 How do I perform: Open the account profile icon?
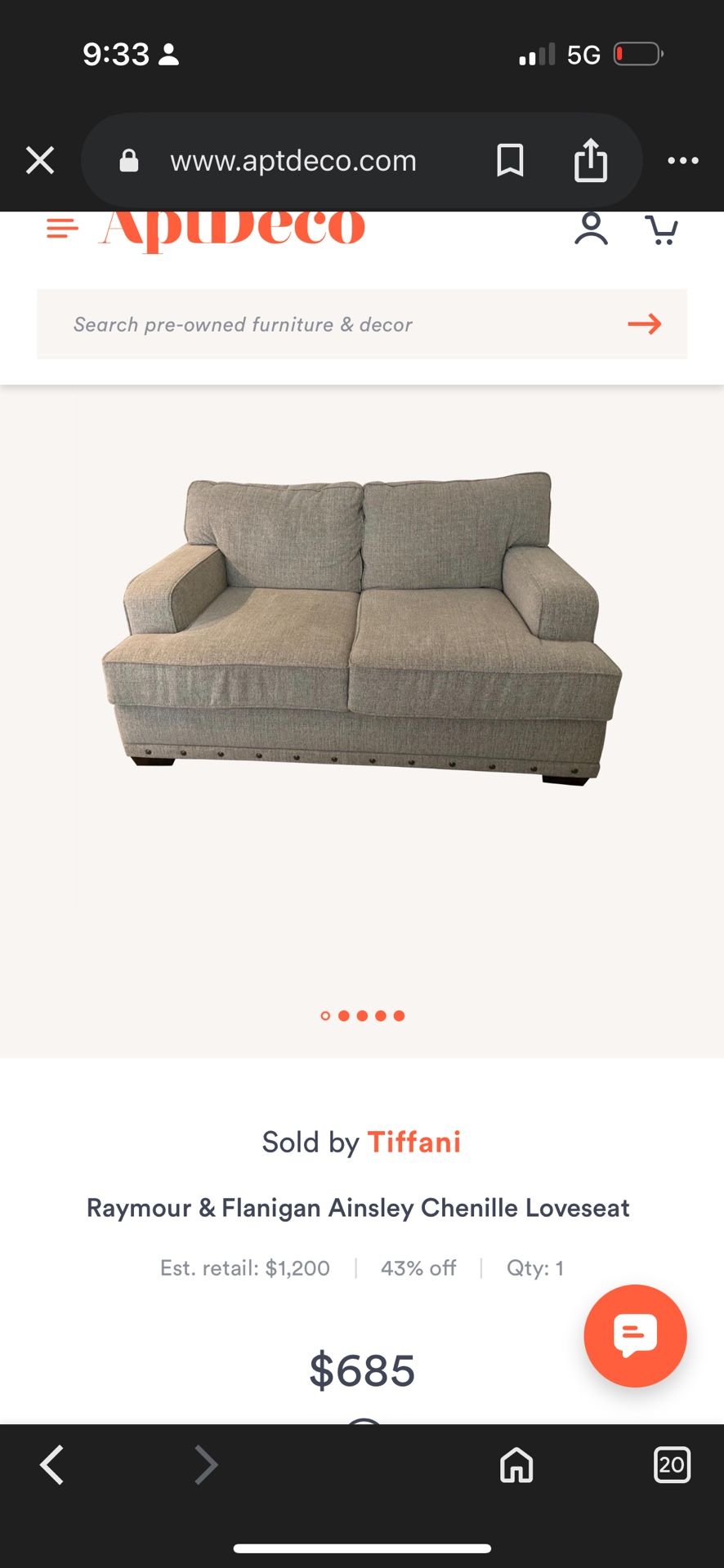591,229
